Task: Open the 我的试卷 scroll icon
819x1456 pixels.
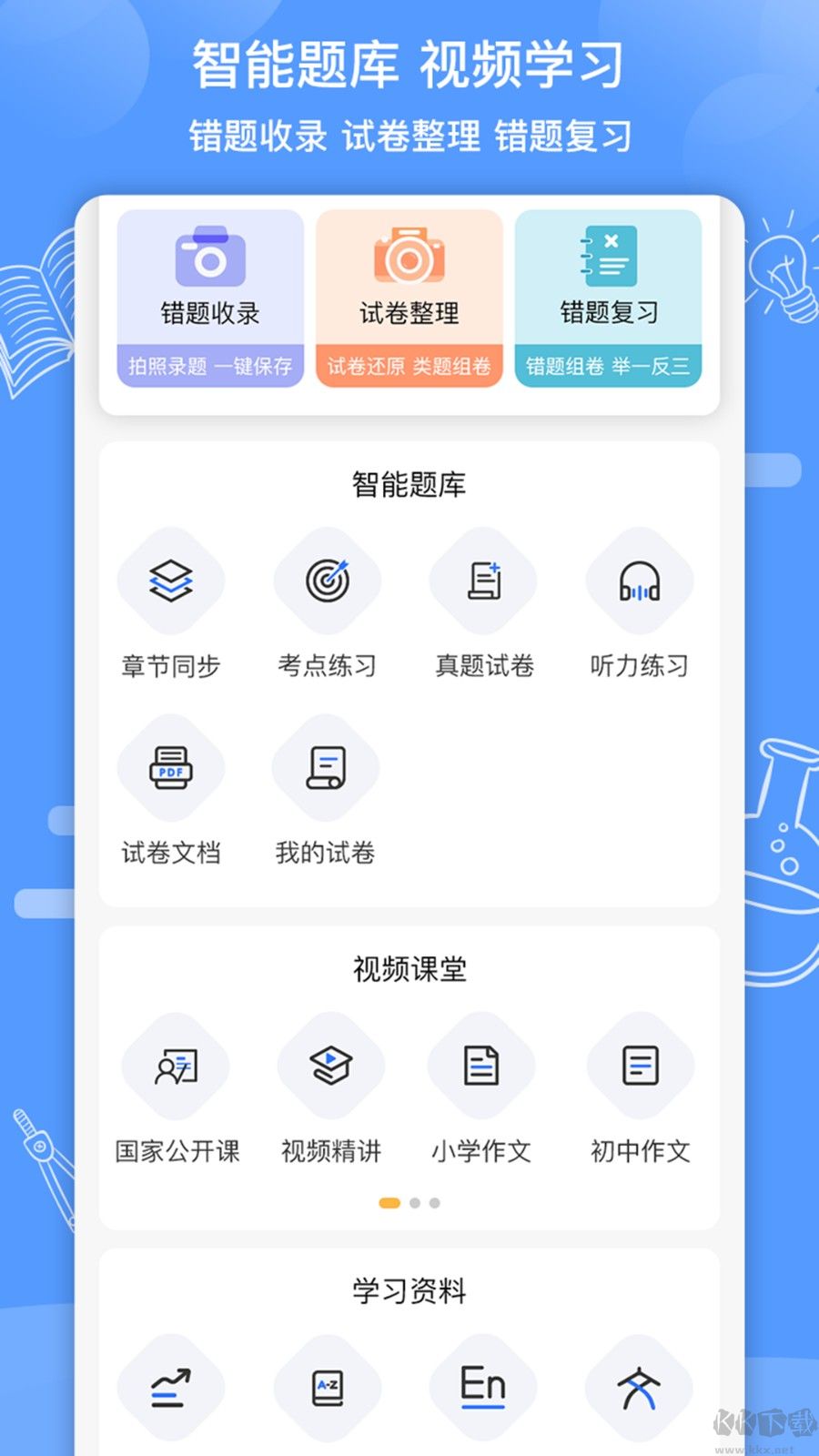Action: click(327, 769)
